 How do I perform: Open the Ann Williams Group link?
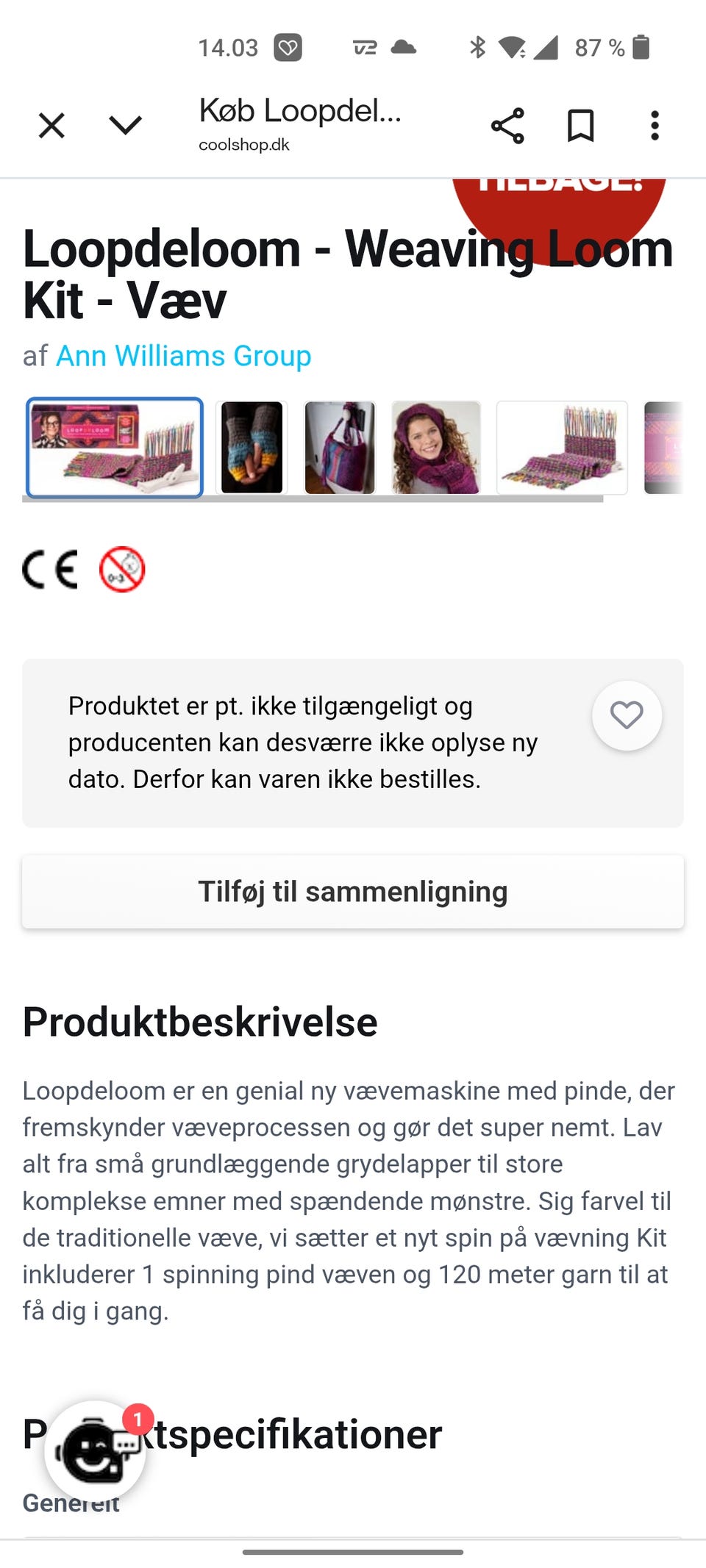[x=184, y=357]
